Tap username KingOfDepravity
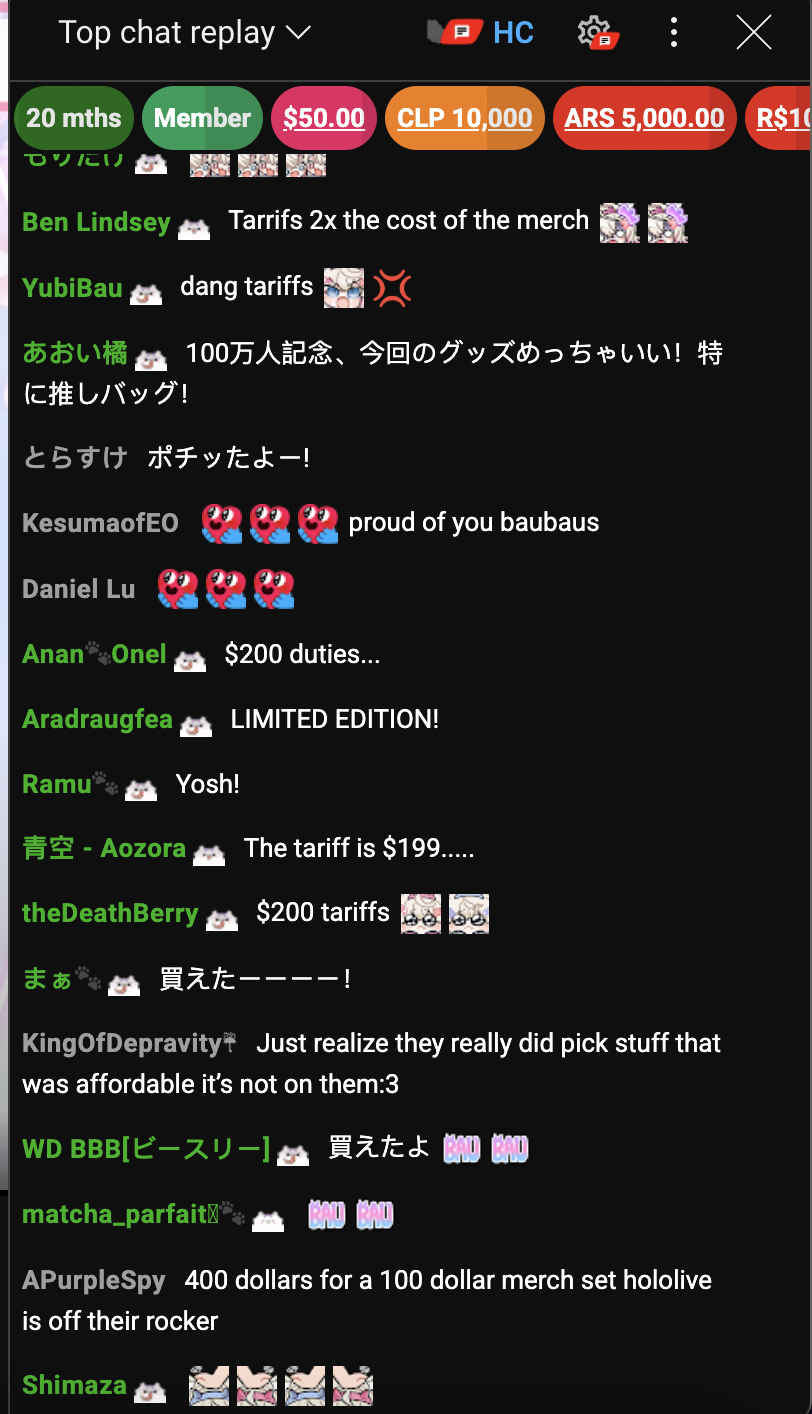The width and height of the screenshot is (812, 1414). click(121, 1044)
